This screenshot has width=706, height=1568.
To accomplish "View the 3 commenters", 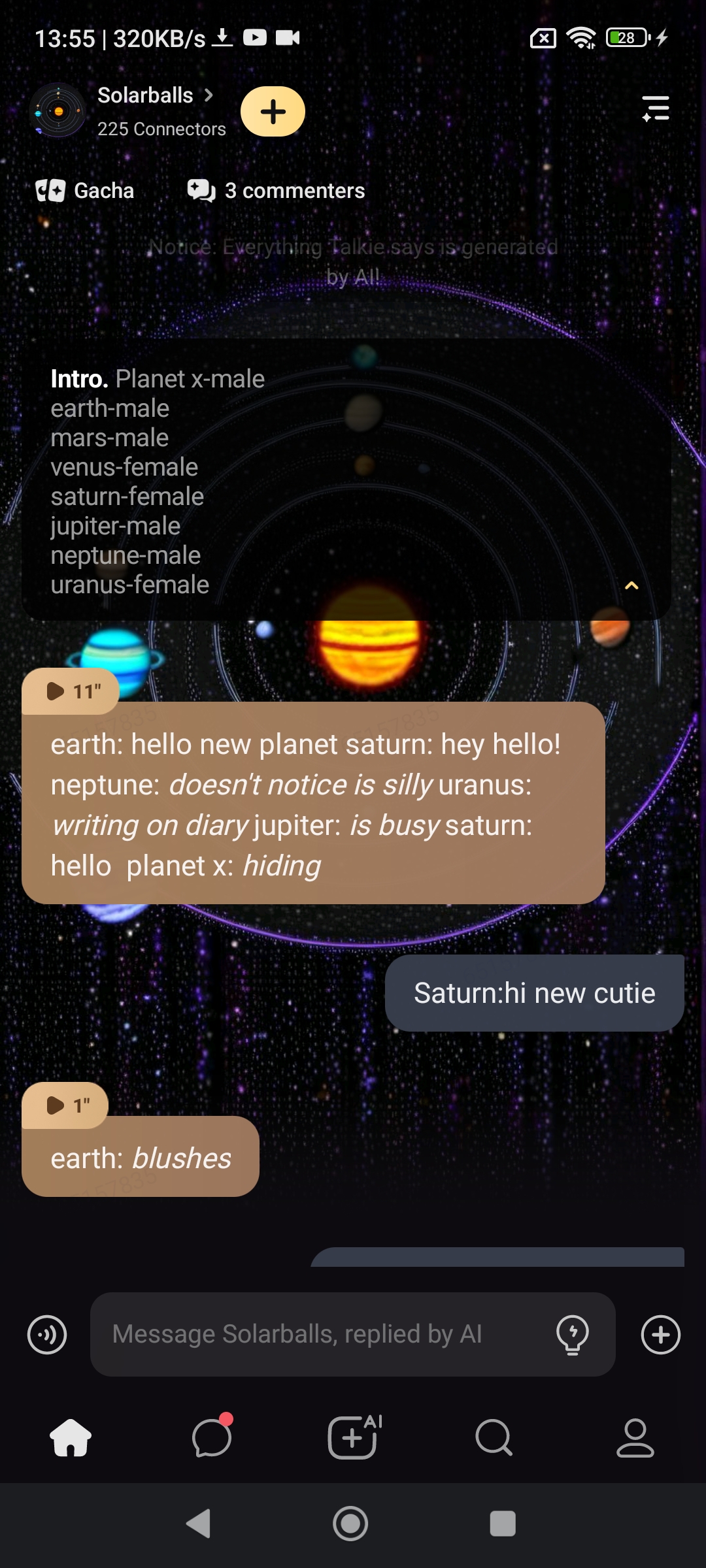I will coord(277,191).
